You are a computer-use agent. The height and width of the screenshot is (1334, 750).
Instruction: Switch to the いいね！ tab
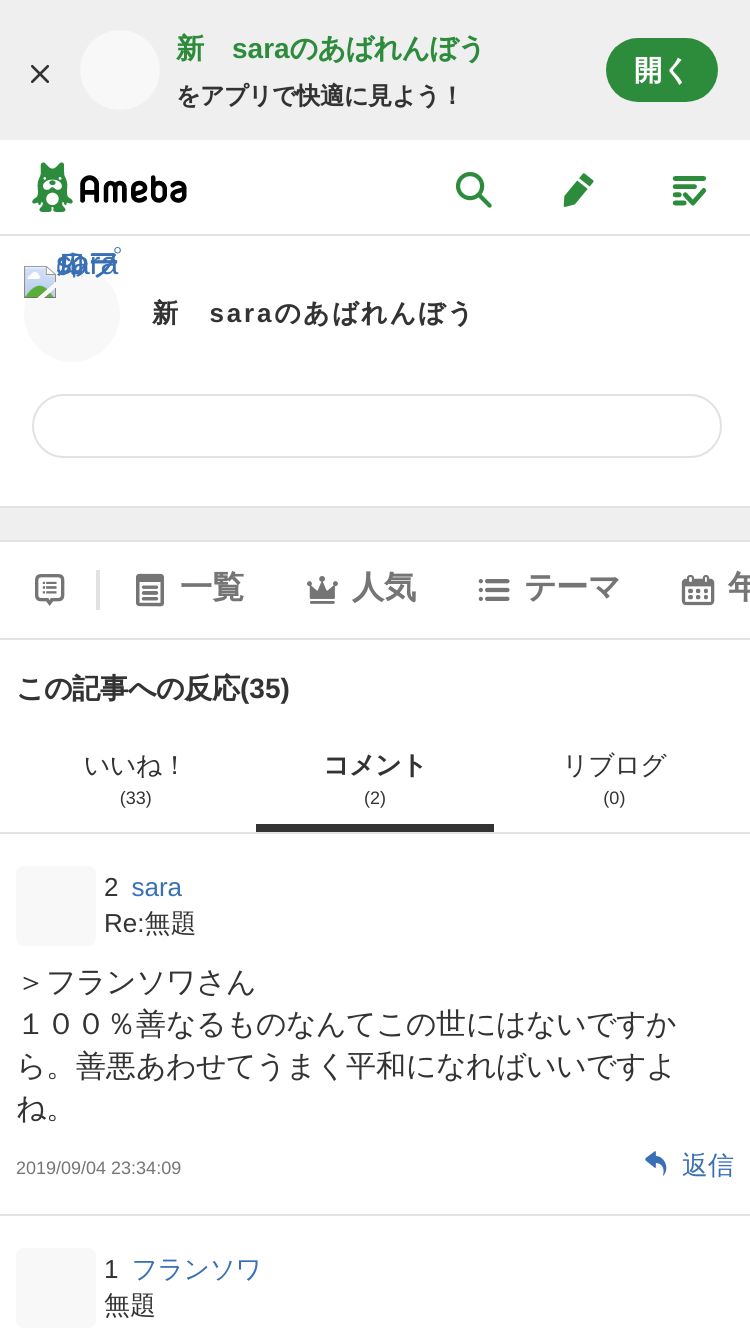point(136,778)
